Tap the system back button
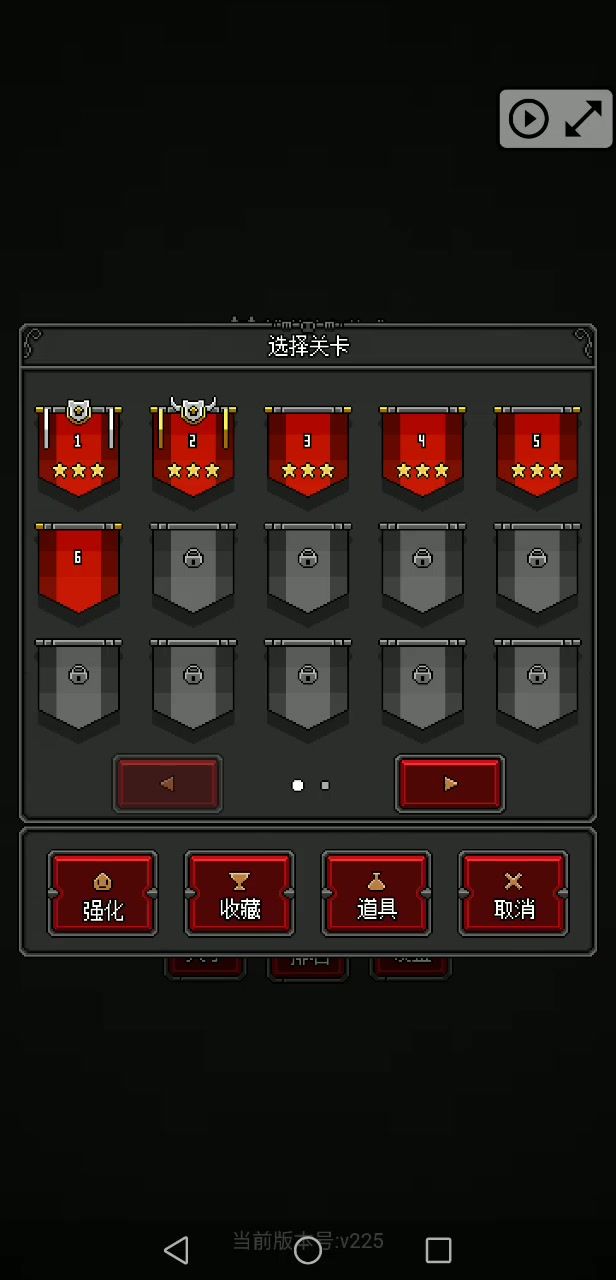 176,1249
